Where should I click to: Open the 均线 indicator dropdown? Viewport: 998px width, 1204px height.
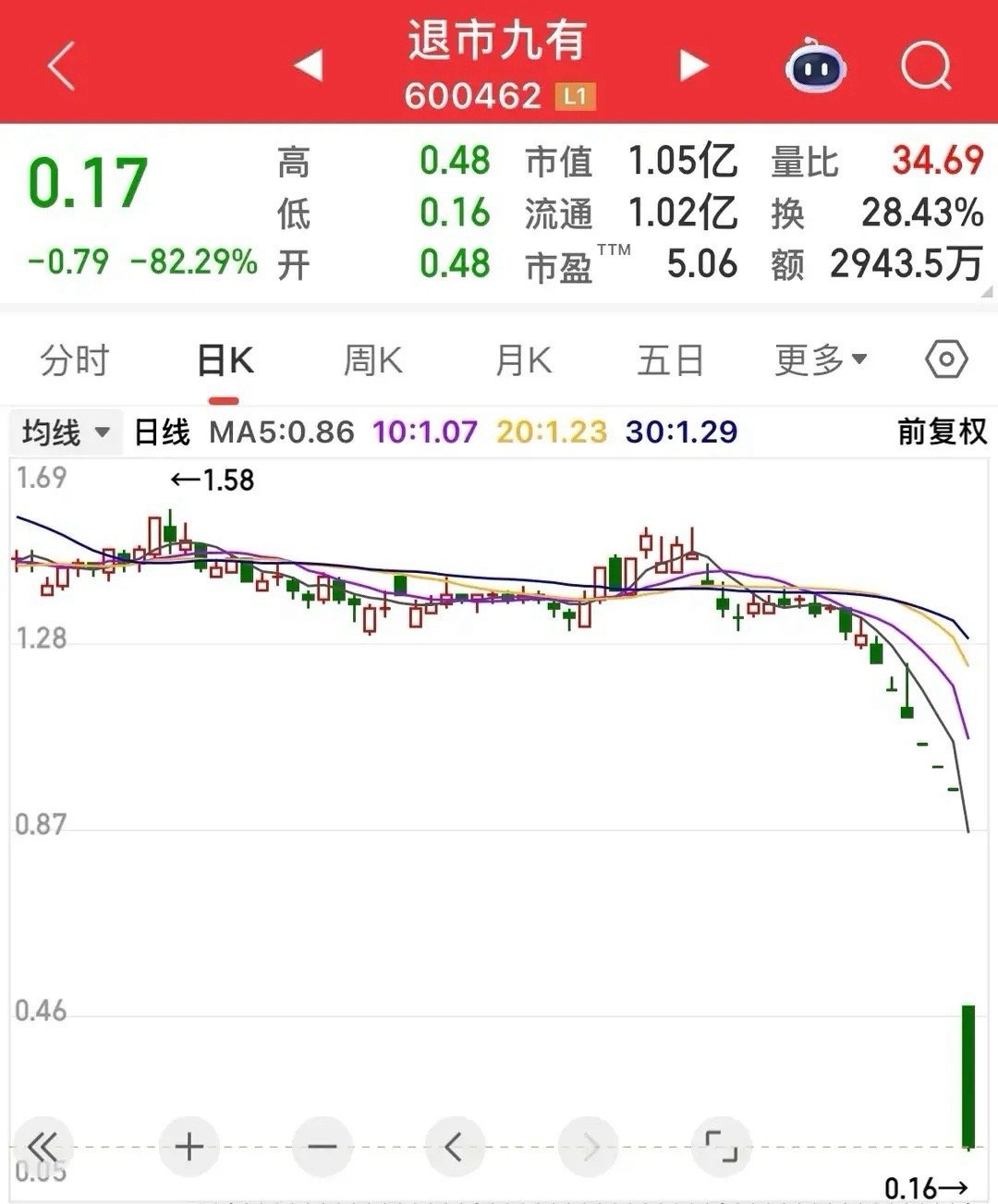point(66,432)
